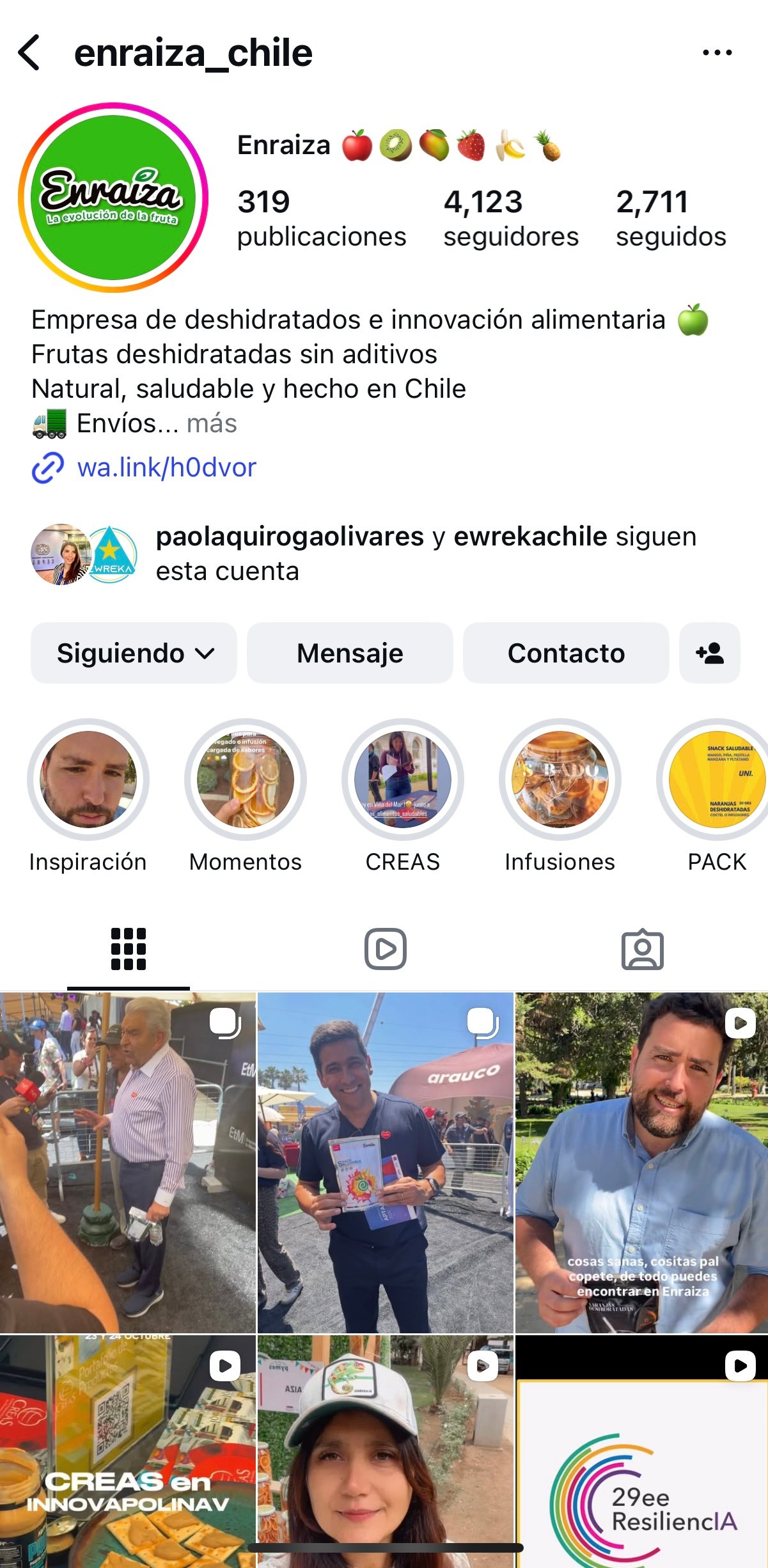Open the wa.link/h0dvor link
This screenshot has width=768, height=1568.
point(166,467)
